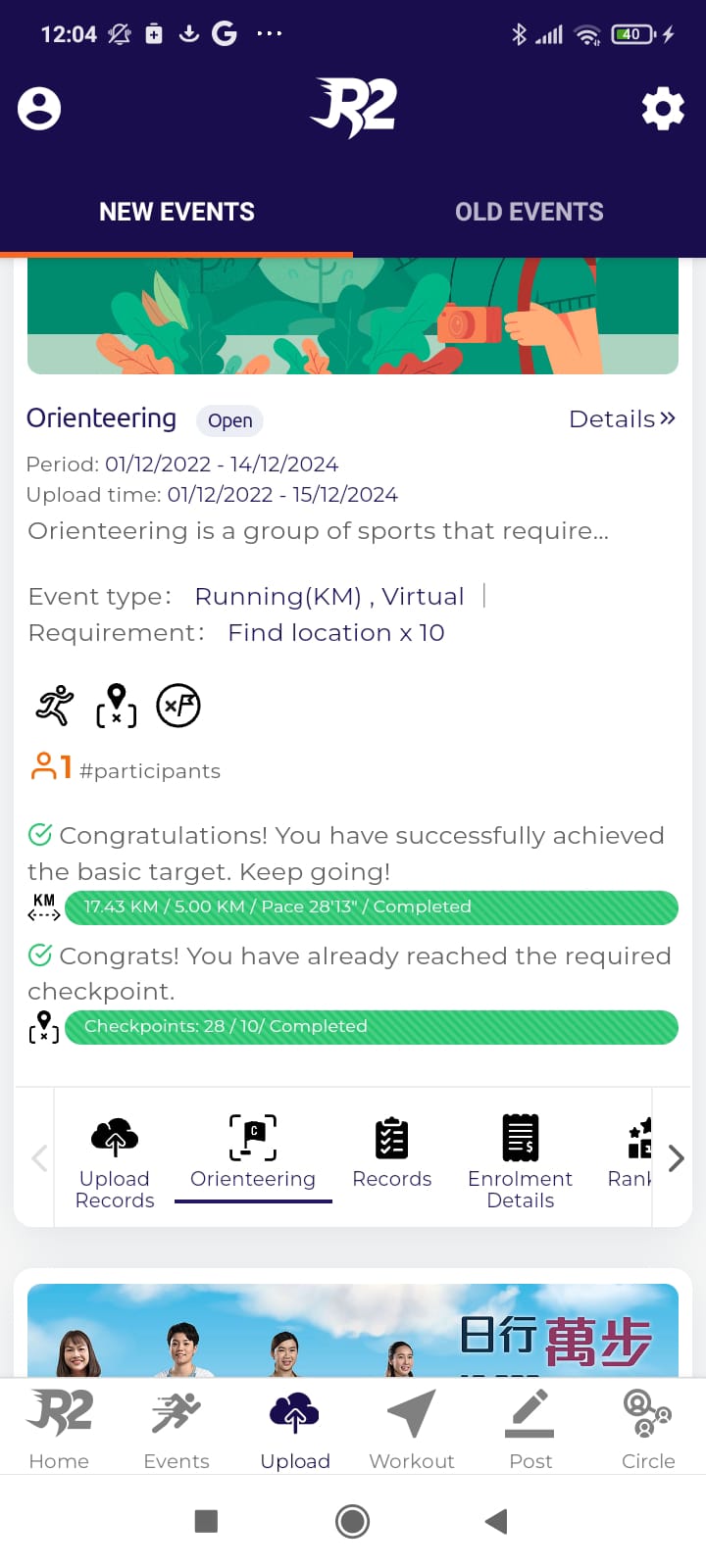Go to the Home tab
The image size is (706, 1568).
59,1429
